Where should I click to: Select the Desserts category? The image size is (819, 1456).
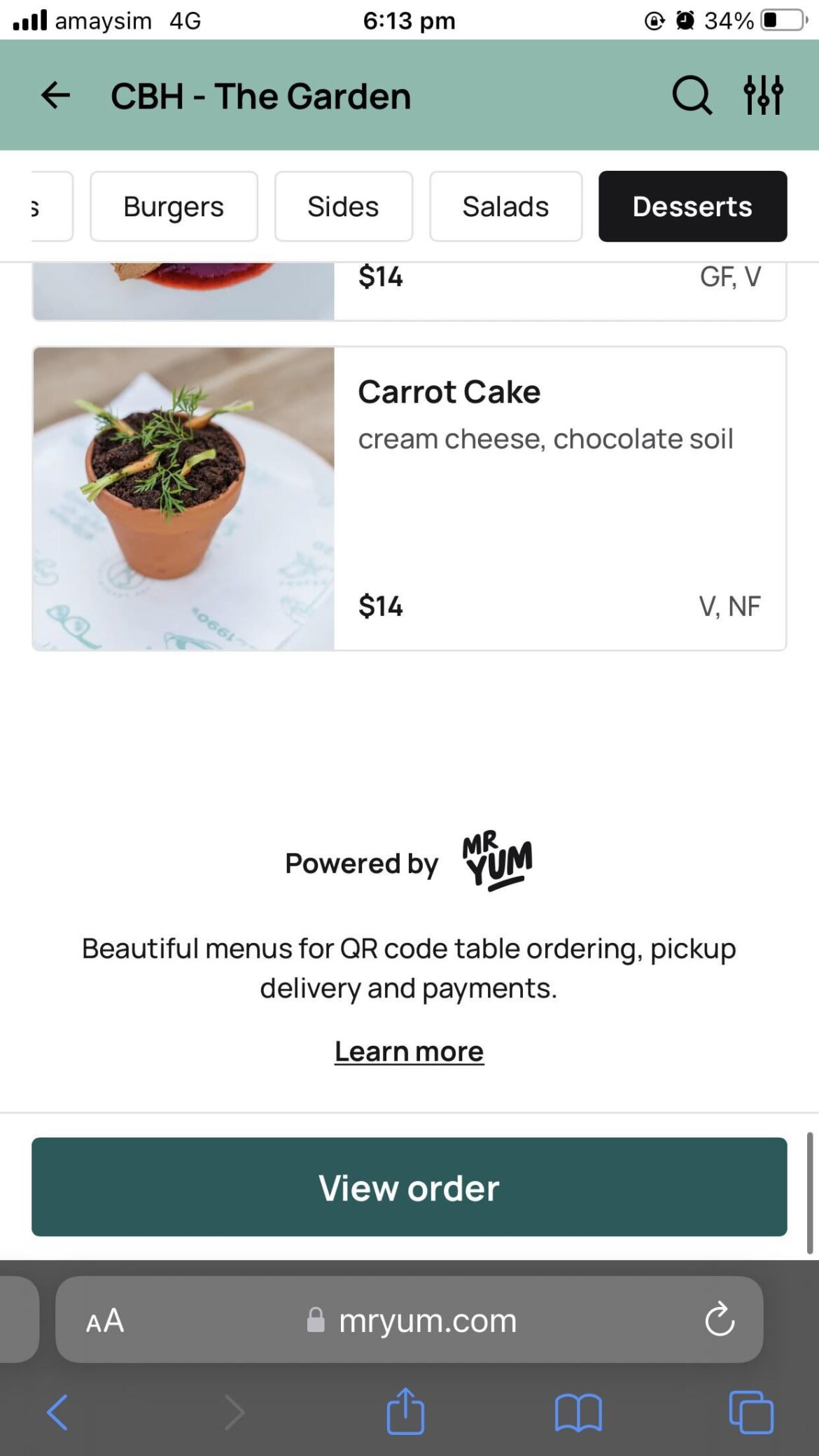tap(692, 206)
